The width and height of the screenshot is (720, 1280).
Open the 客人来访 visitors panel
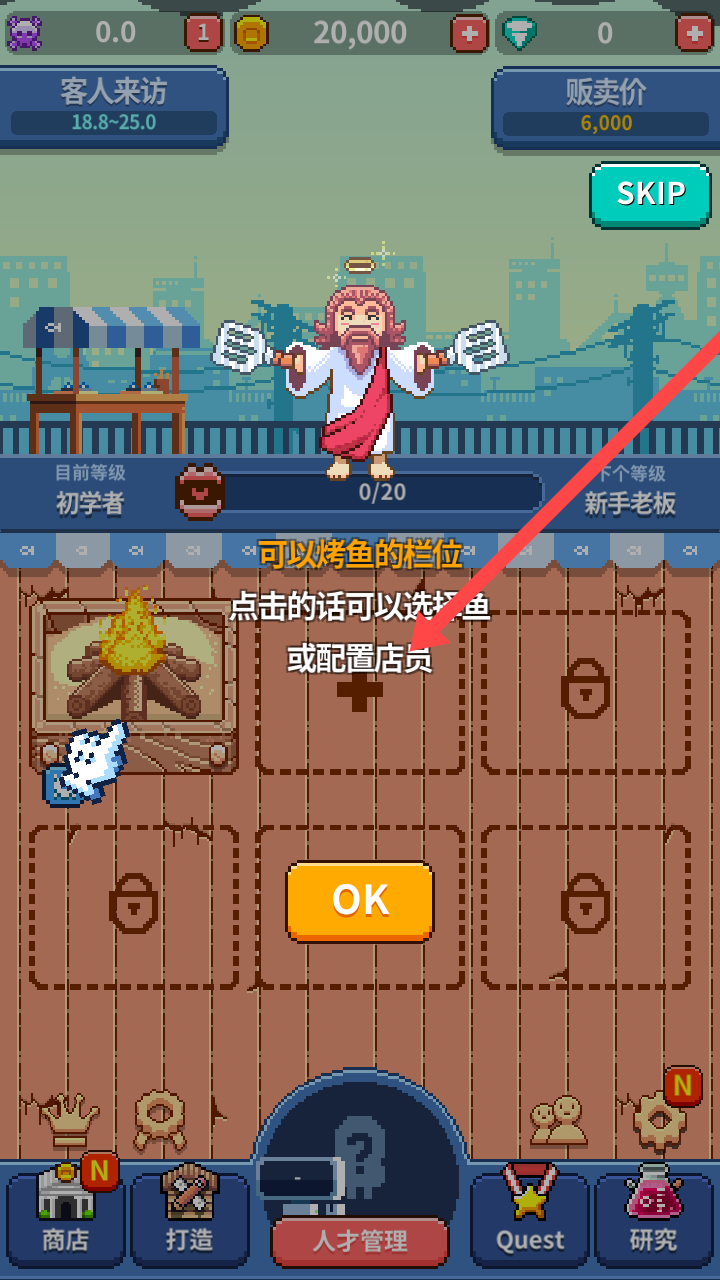(113, 108)
